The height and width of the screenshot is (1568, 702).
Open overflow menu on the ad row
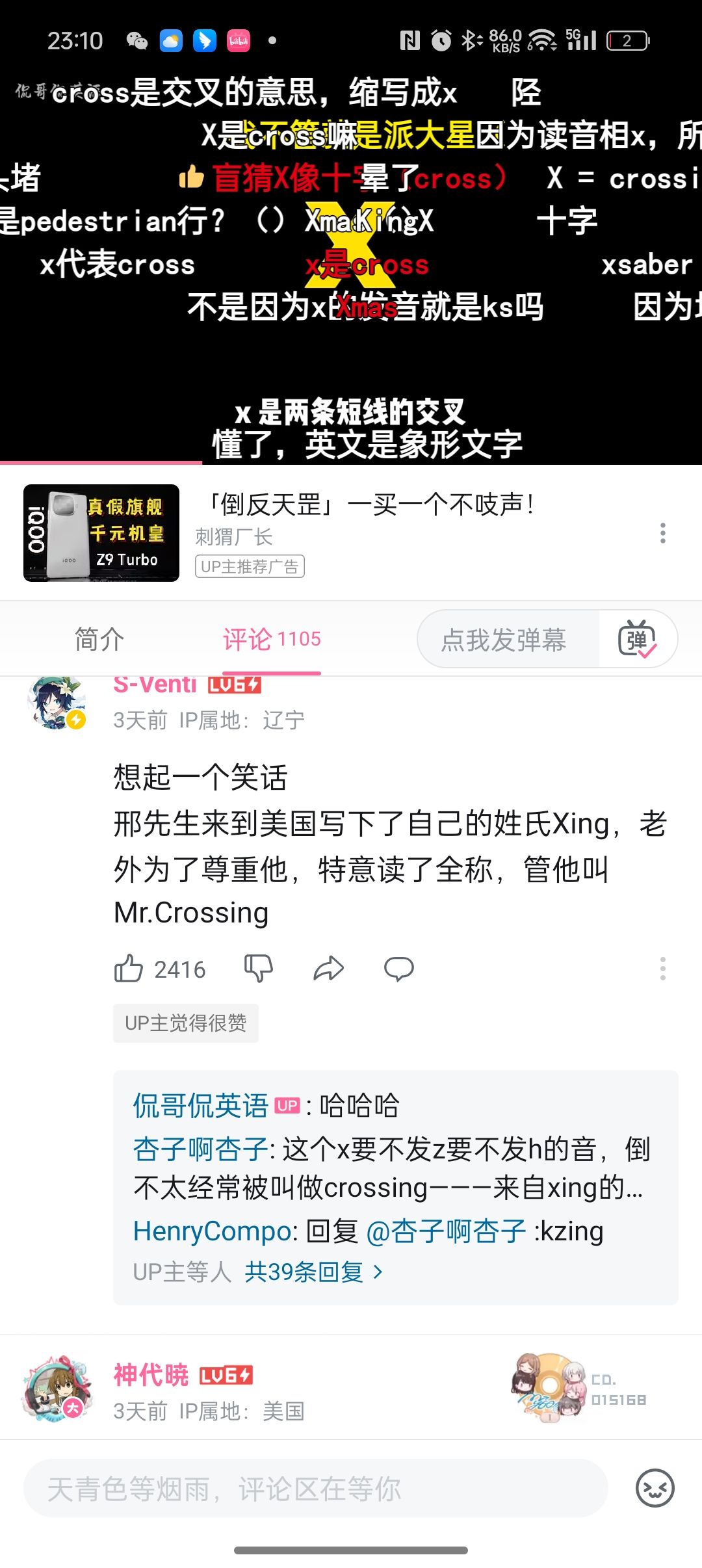coord(662,533)
